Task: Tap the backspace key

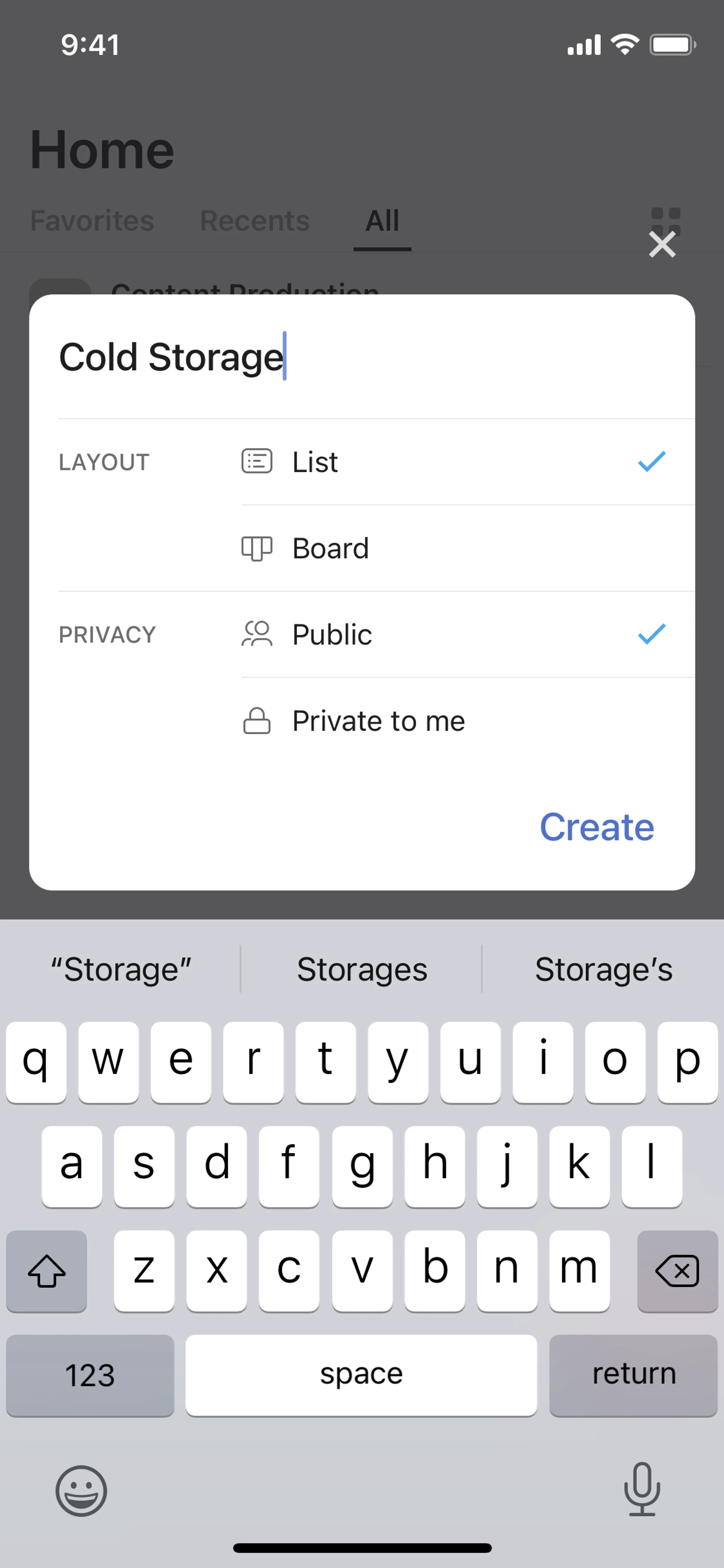Action: 676,1270
